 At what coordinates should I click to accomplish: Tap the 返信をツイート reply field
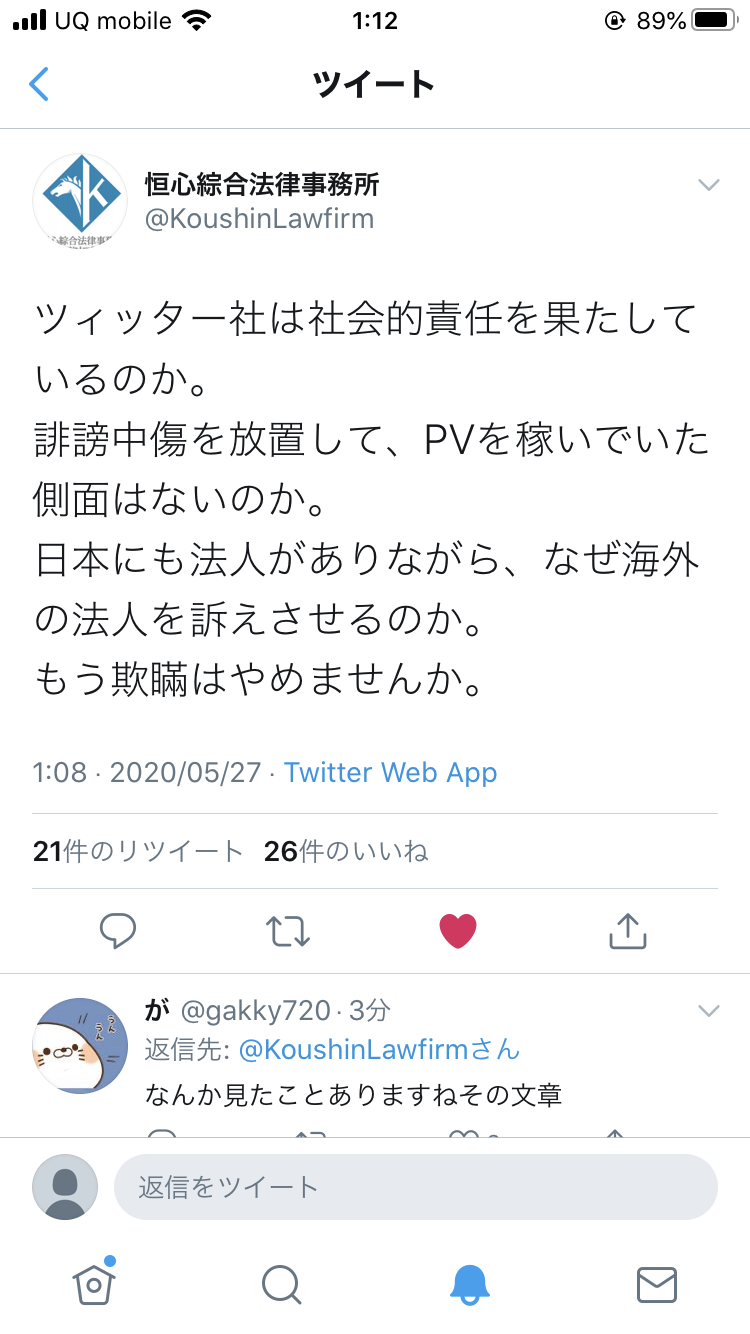(x=415, y=1187)
